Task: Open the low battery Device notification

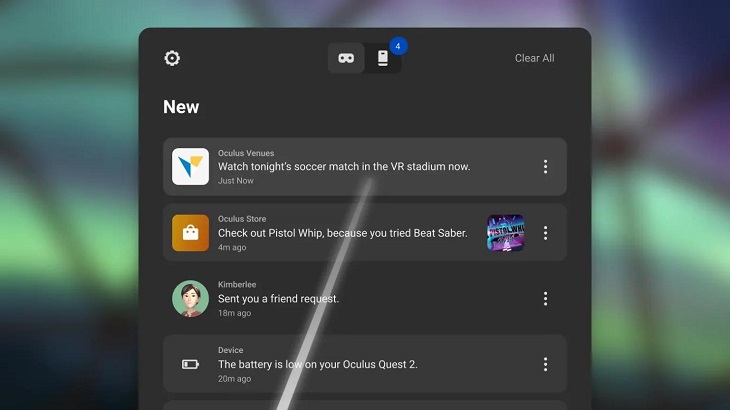Action: 340,364
